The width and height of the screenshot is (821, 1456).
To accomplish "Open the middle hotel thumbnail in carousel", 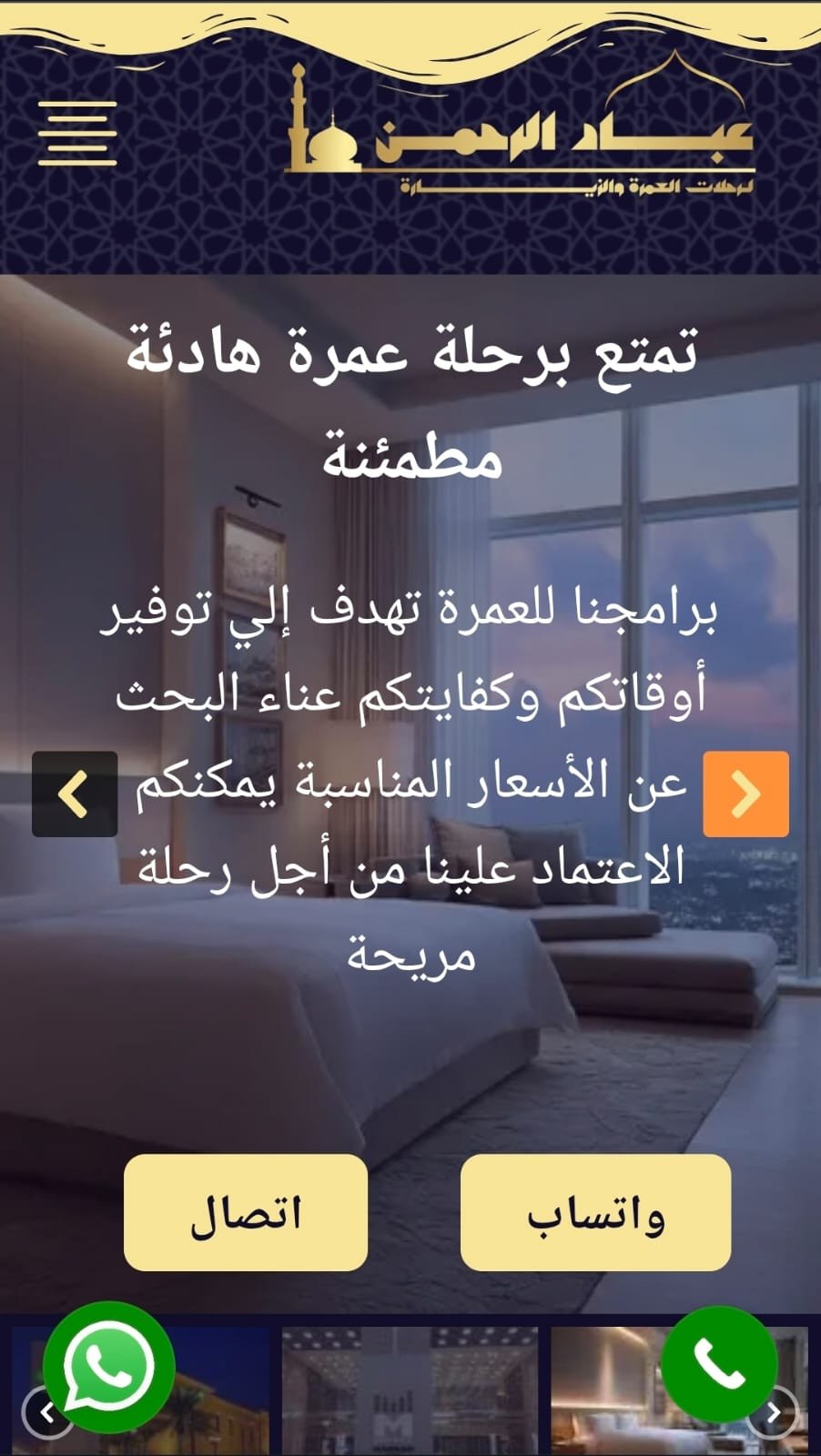I will [x=410, y=1390].
